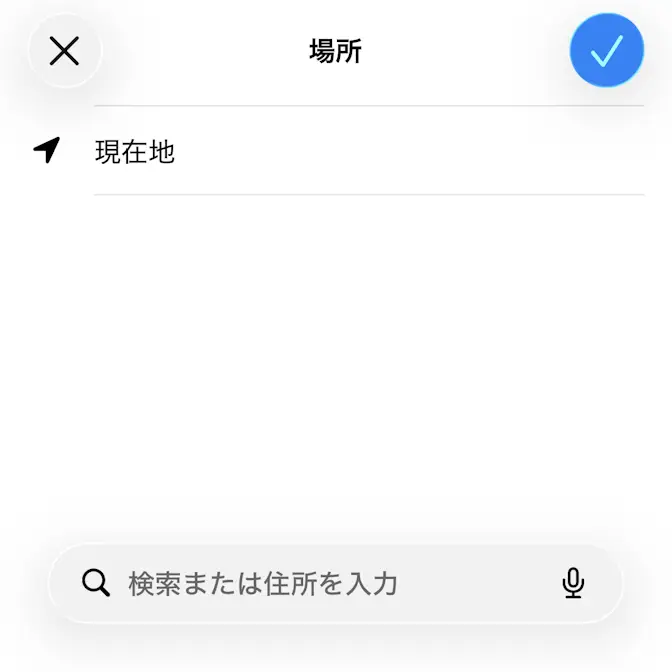The width and height of the screenshot is (672, 672).
Task: Close the 場所 location picker
Action: [64, 51]
